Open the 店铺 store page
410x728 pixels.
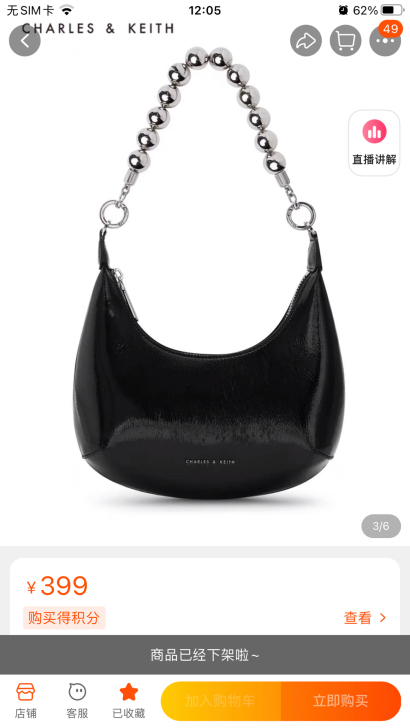pyautogui.click(x=26, y=700)
